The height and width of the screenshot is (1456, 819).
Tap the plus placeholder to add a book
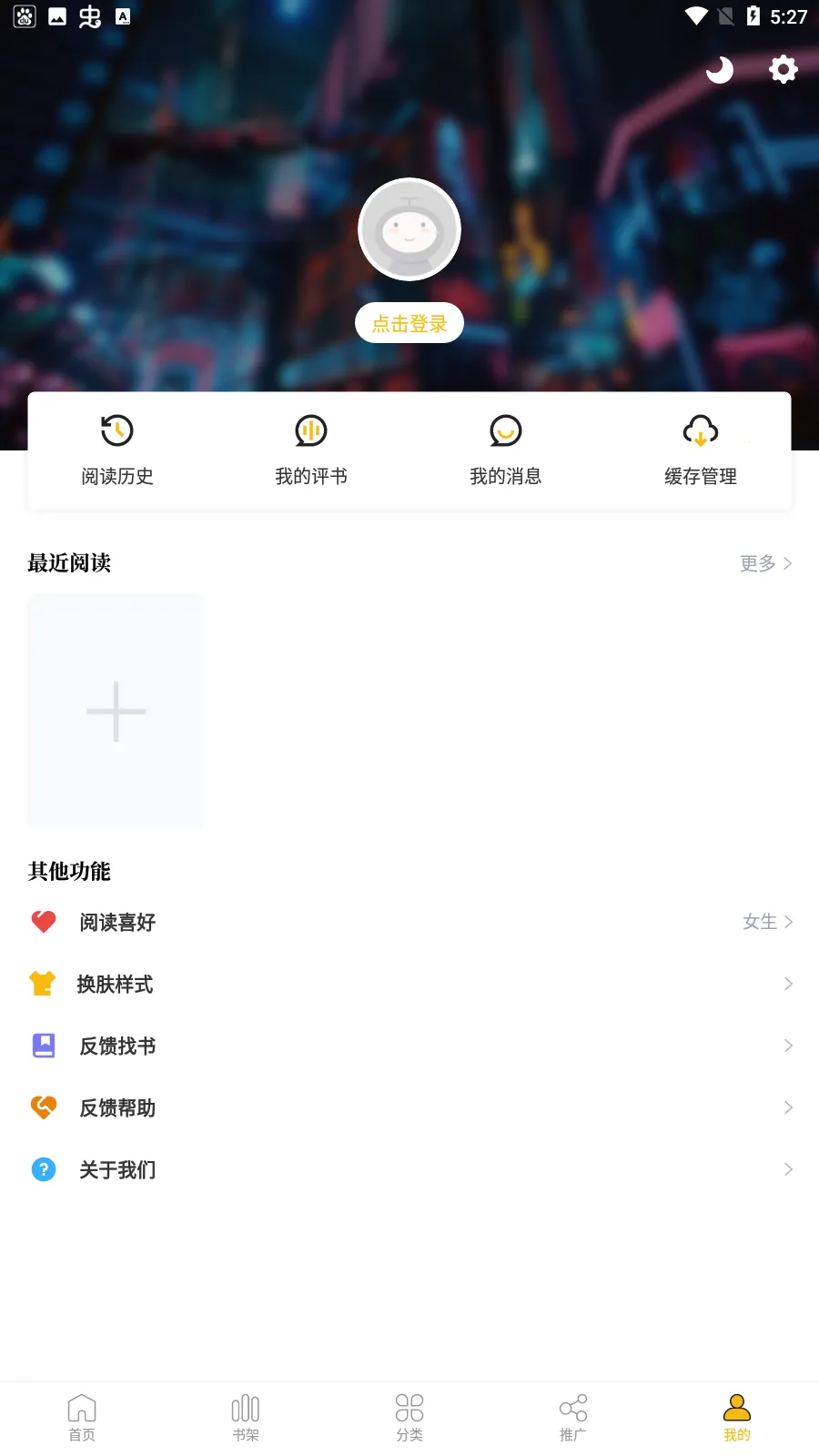[x=115, y=711]
